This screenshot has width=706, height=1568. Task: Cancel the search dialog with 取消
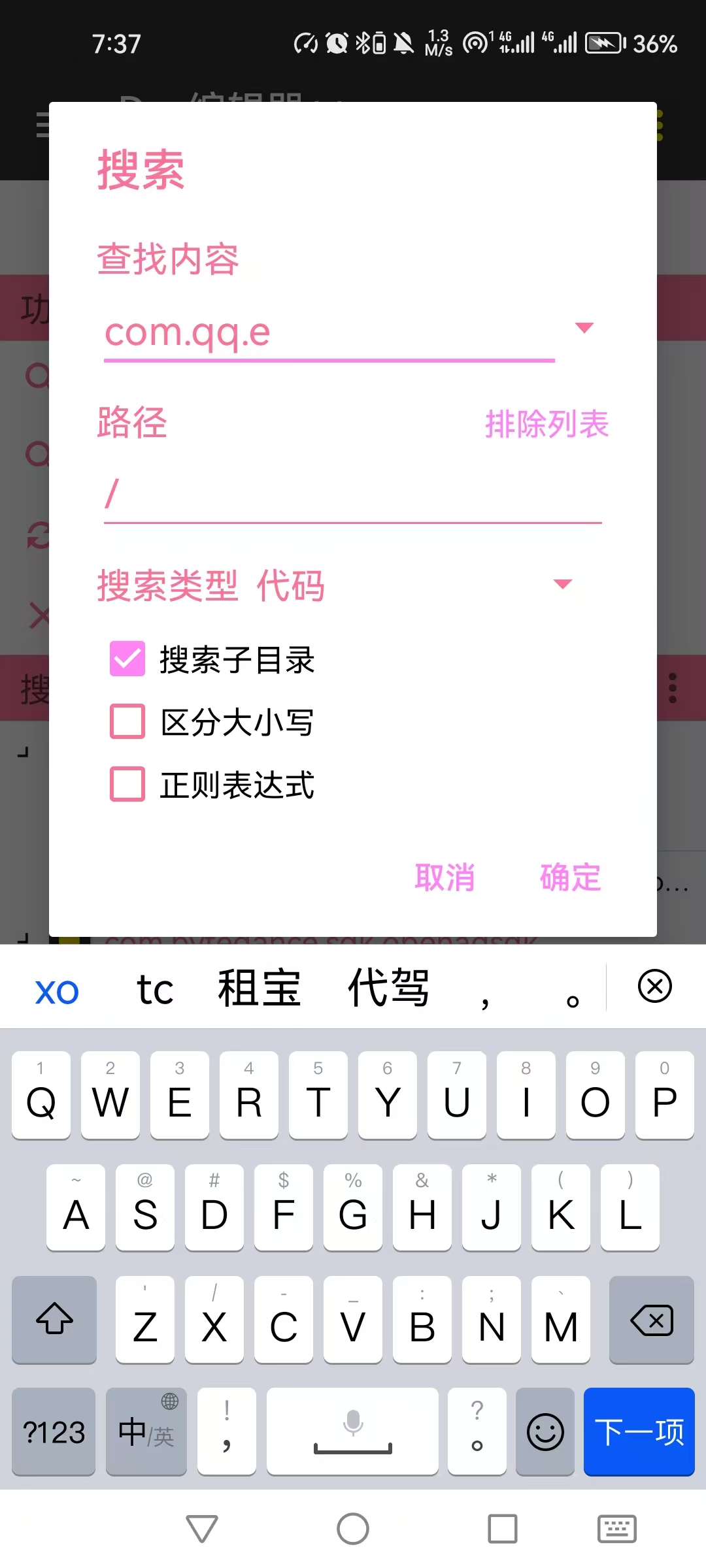click(445, 877)
